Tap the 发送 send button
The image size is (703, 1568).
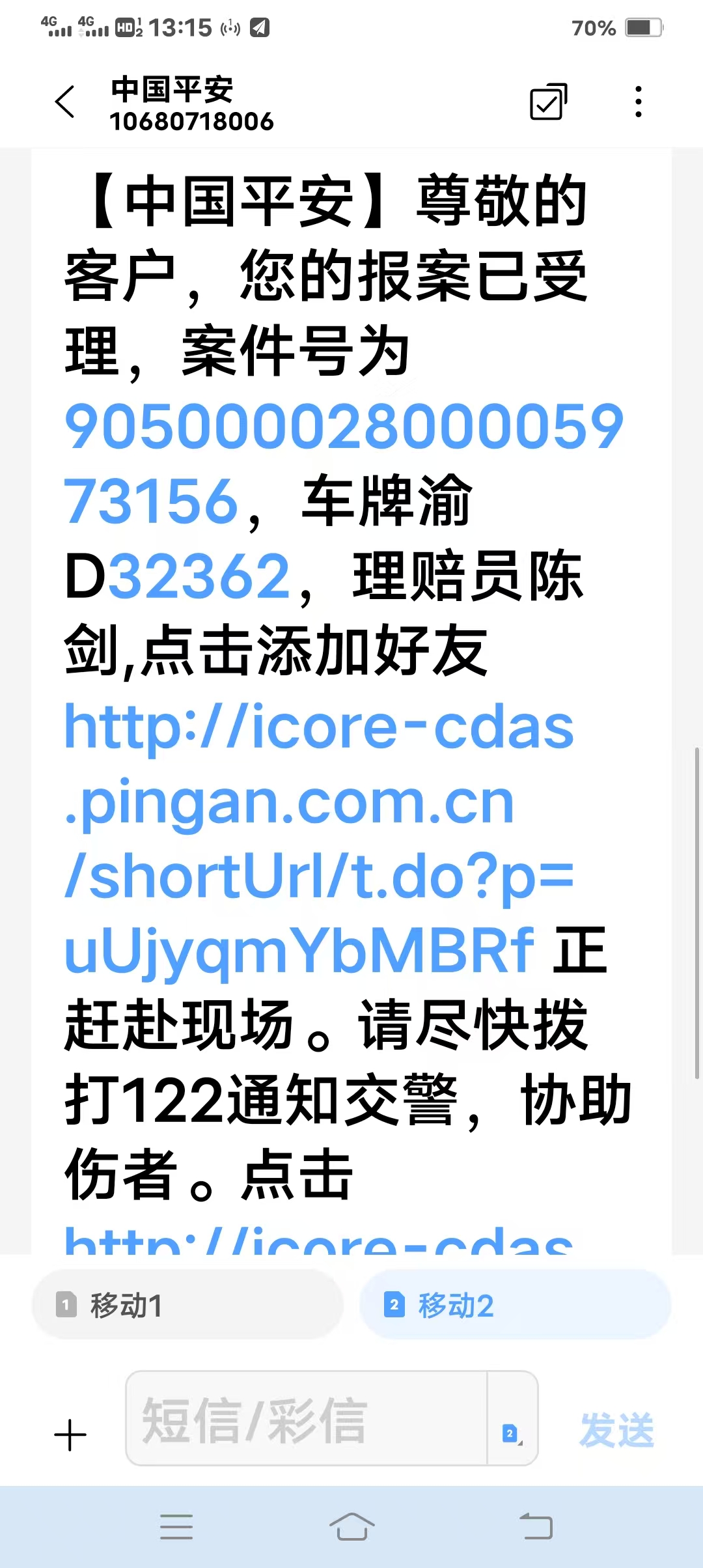[616, 1431]
